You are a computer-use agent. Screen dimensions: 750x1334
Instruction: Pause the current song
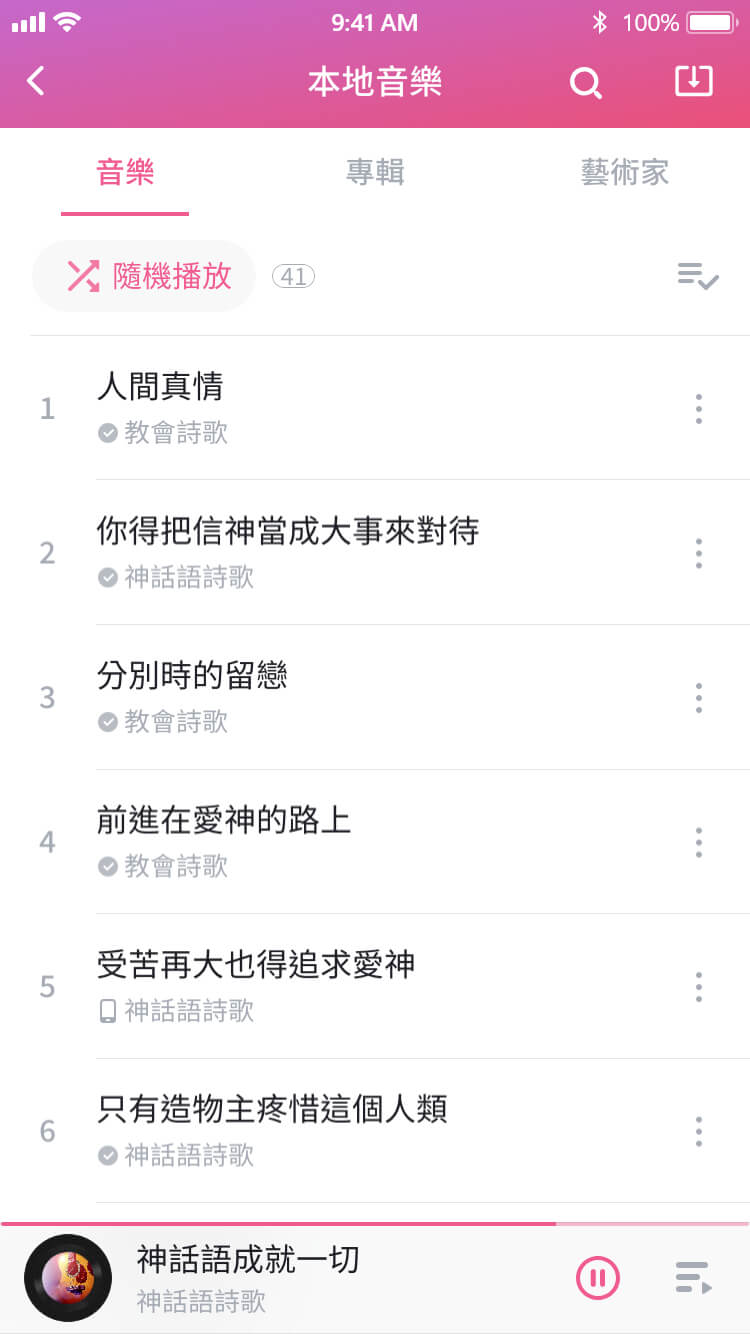(x=598, y=1278)
